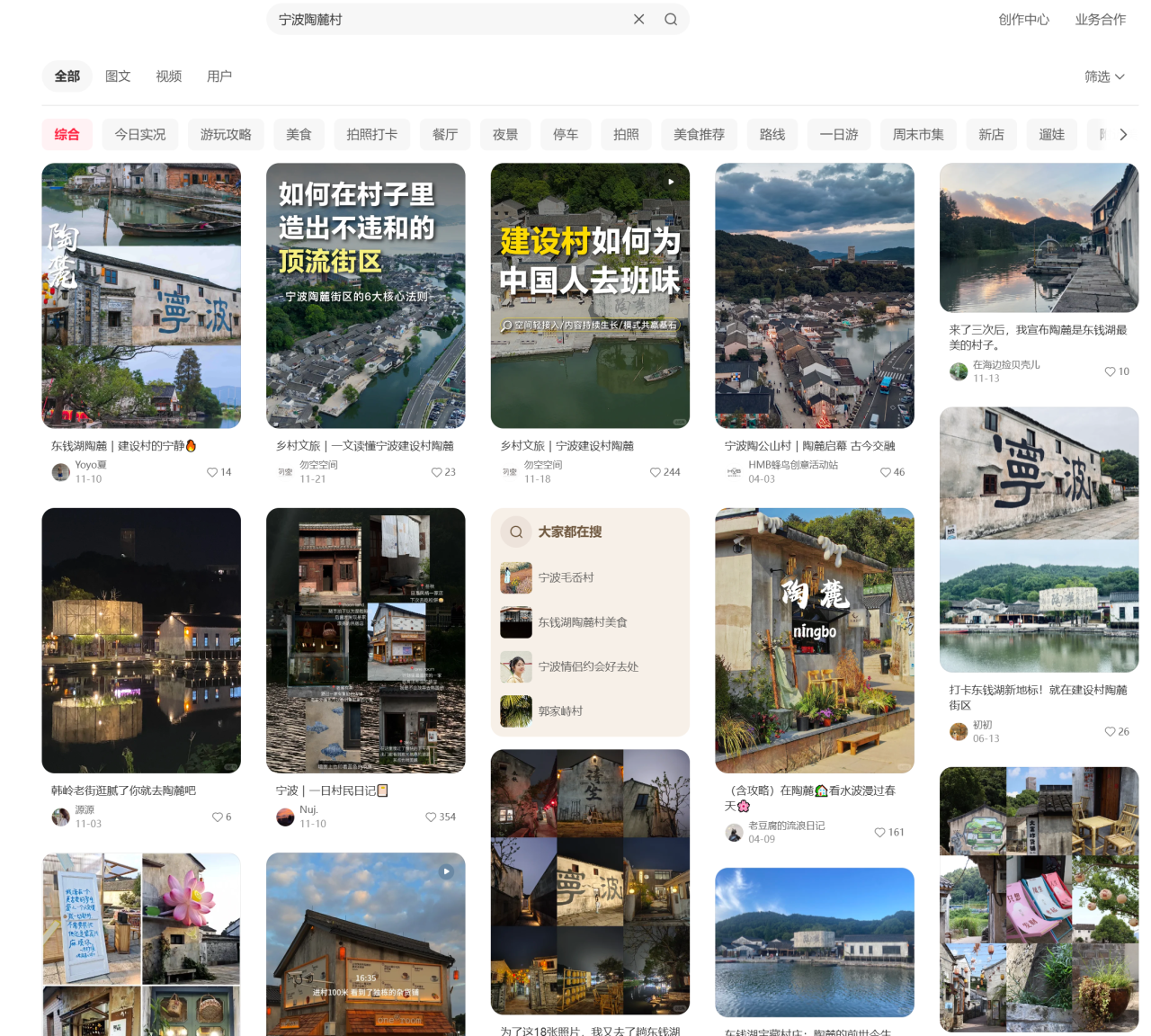This screenshot has height=1036, width=1151.
Task: Choose the 一日游 chip
Action: pos(838,134)
